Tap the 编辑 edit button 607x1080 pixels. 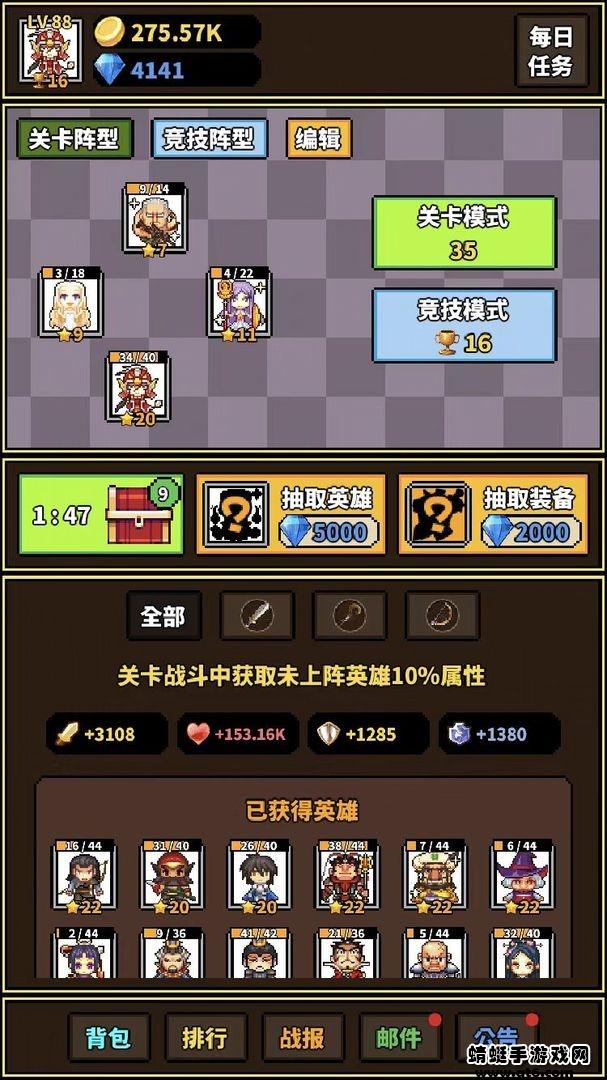(x=319, y=140)
